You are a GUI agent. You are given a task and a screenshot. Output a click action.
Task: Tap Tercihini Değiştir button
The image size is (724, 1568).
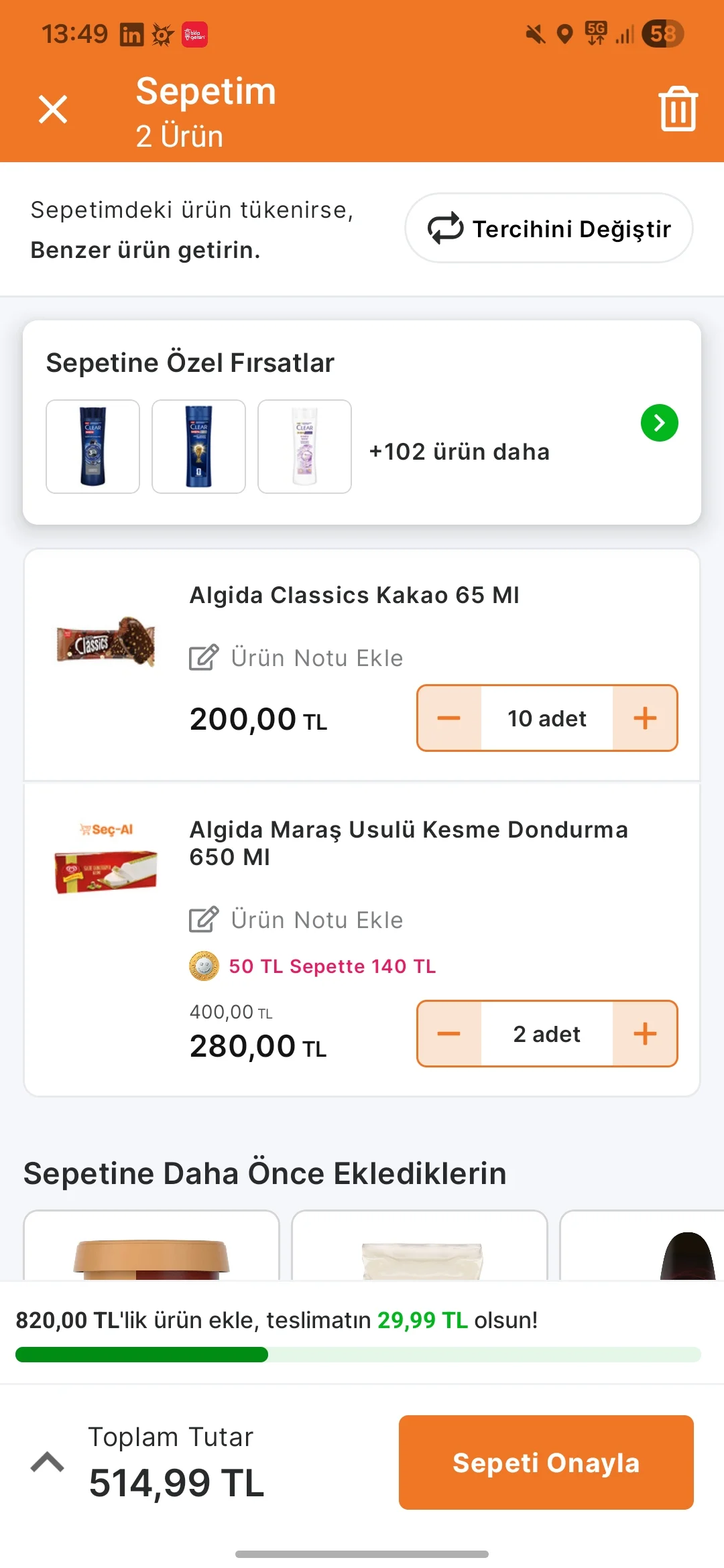coord(549,228)
